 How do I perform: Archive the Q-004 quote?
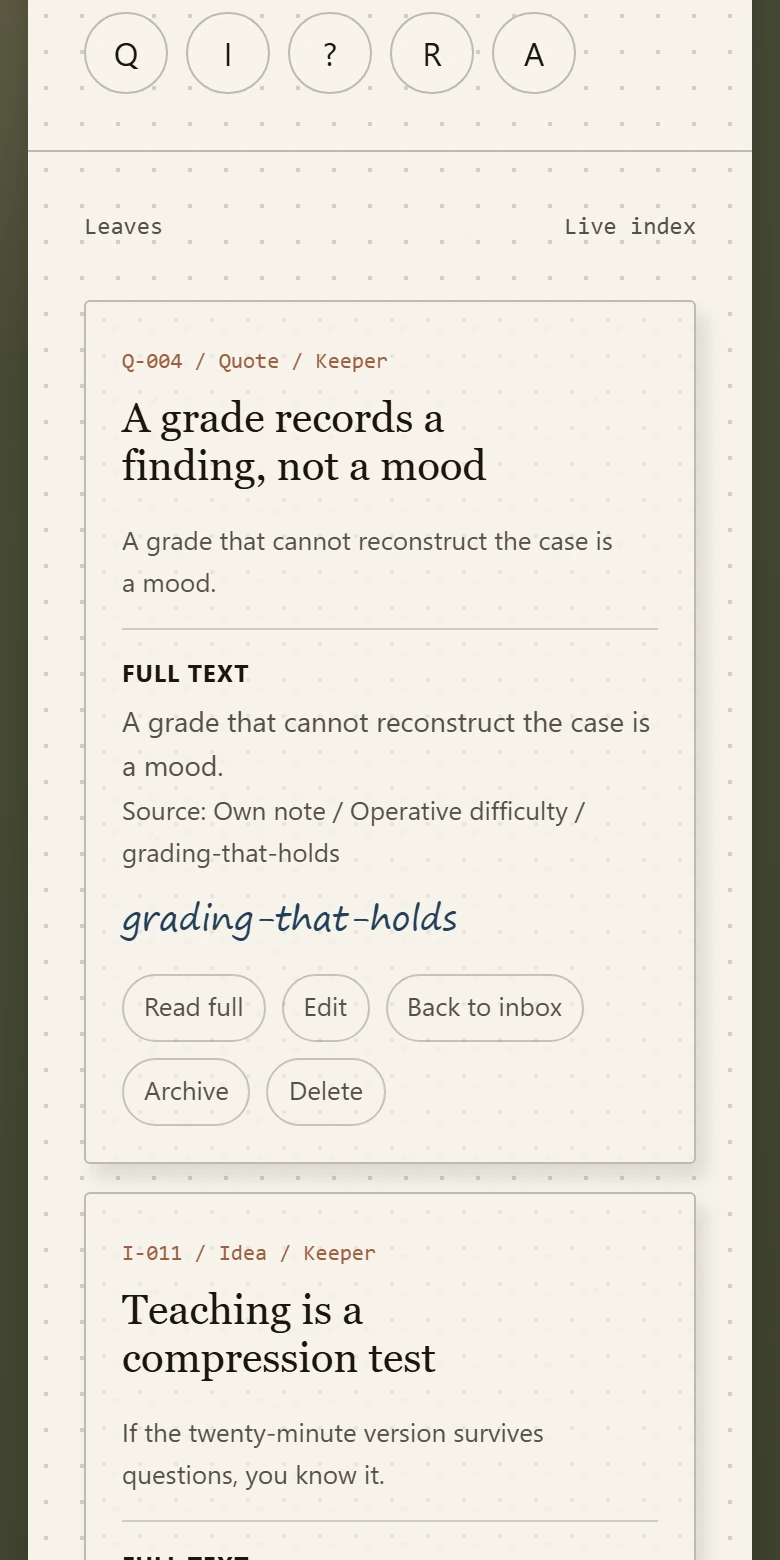click(186, 1092)
